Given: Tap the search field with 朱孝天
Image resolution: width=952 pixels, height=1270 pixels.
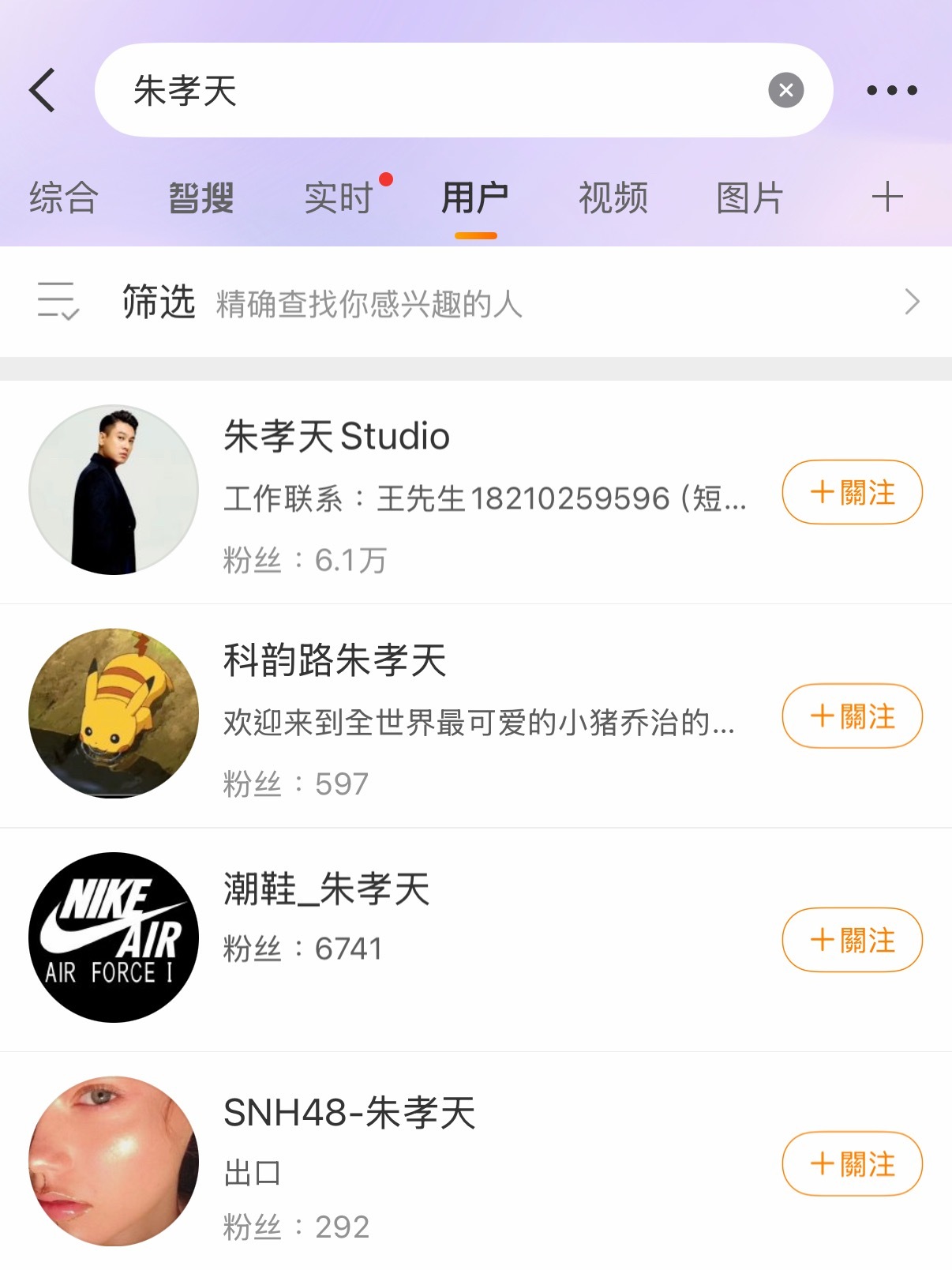Looking at the screenshot, I should point(426,90).
